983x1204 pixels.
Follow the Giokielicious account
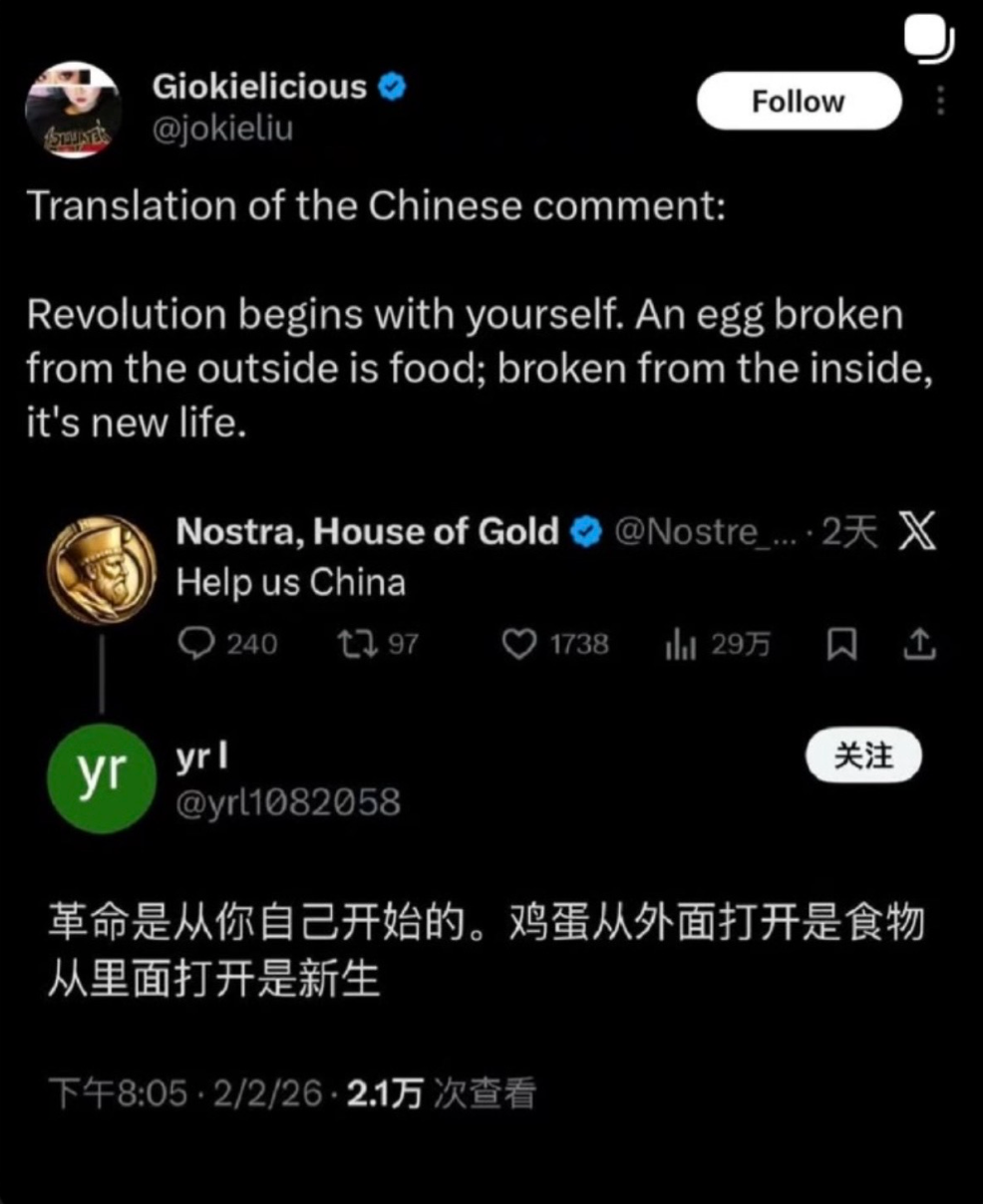[798, 102]
